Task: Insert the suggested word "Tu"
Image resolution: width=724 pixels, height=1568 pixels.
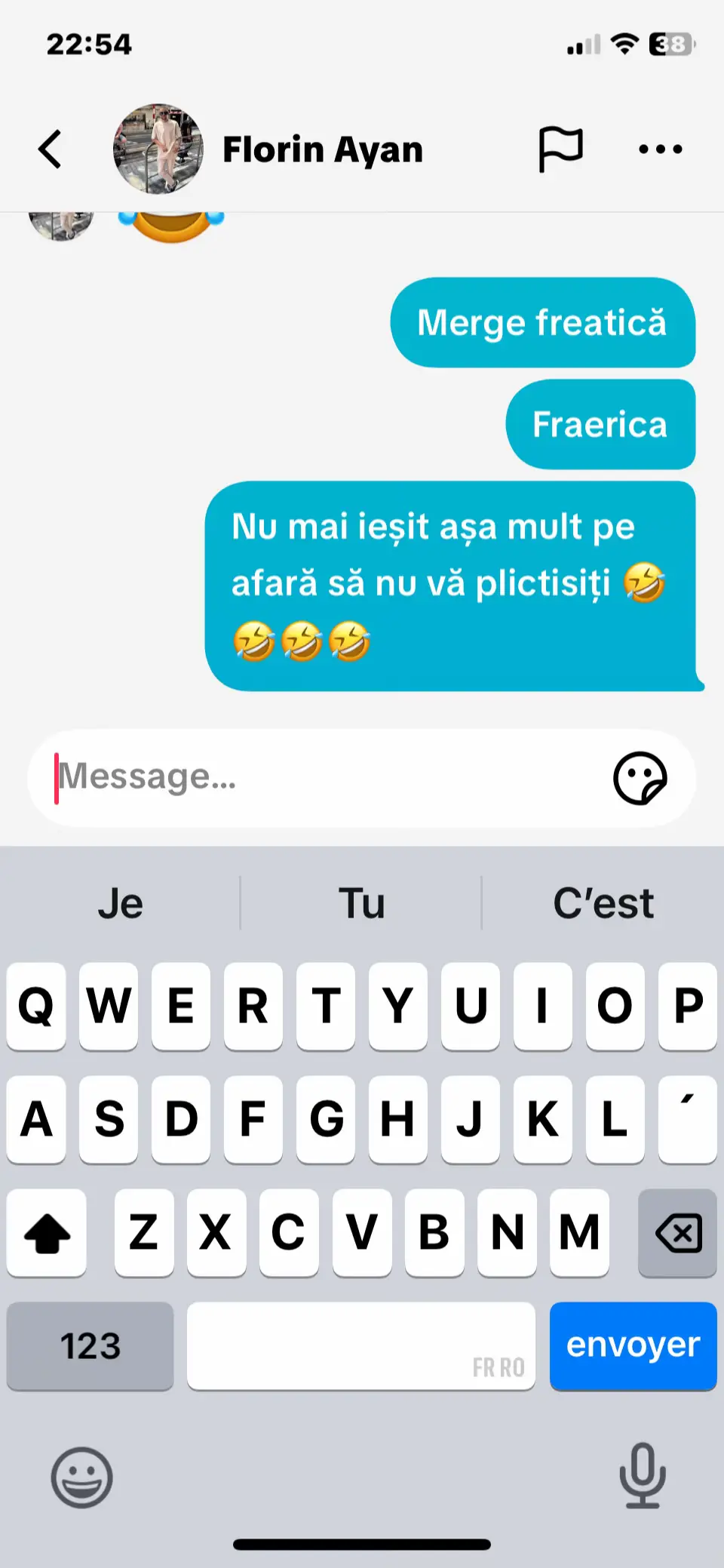Action: (x=361, y=903)
